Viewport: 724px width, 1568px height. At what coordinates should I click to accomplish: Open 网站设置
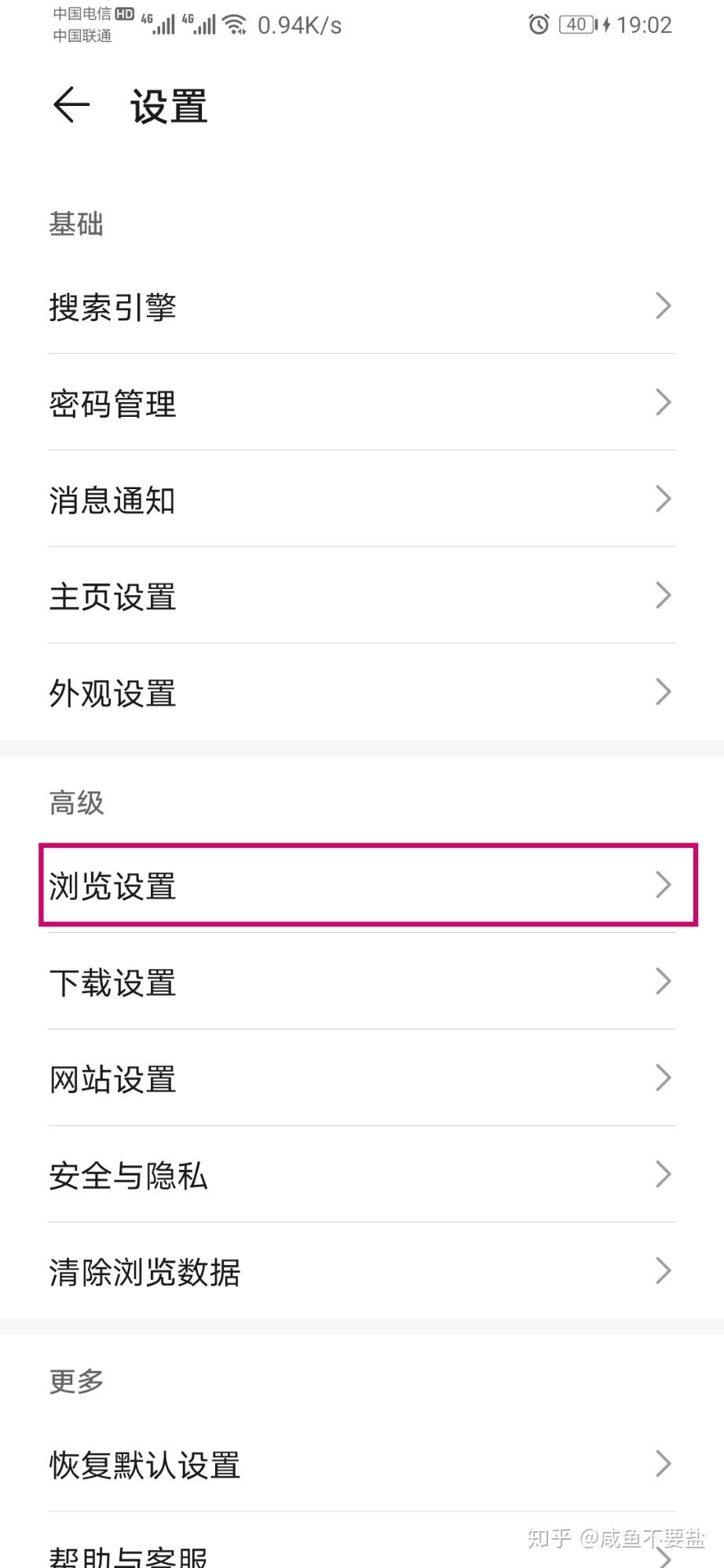tap(362, 1078)
